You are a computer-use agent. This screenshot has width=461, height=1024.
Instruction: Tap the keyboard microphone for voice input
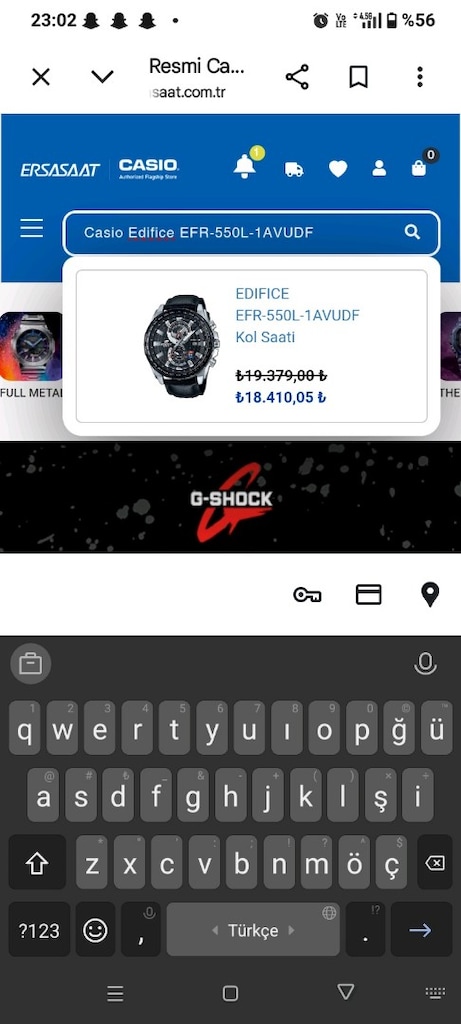click(425, 664)
